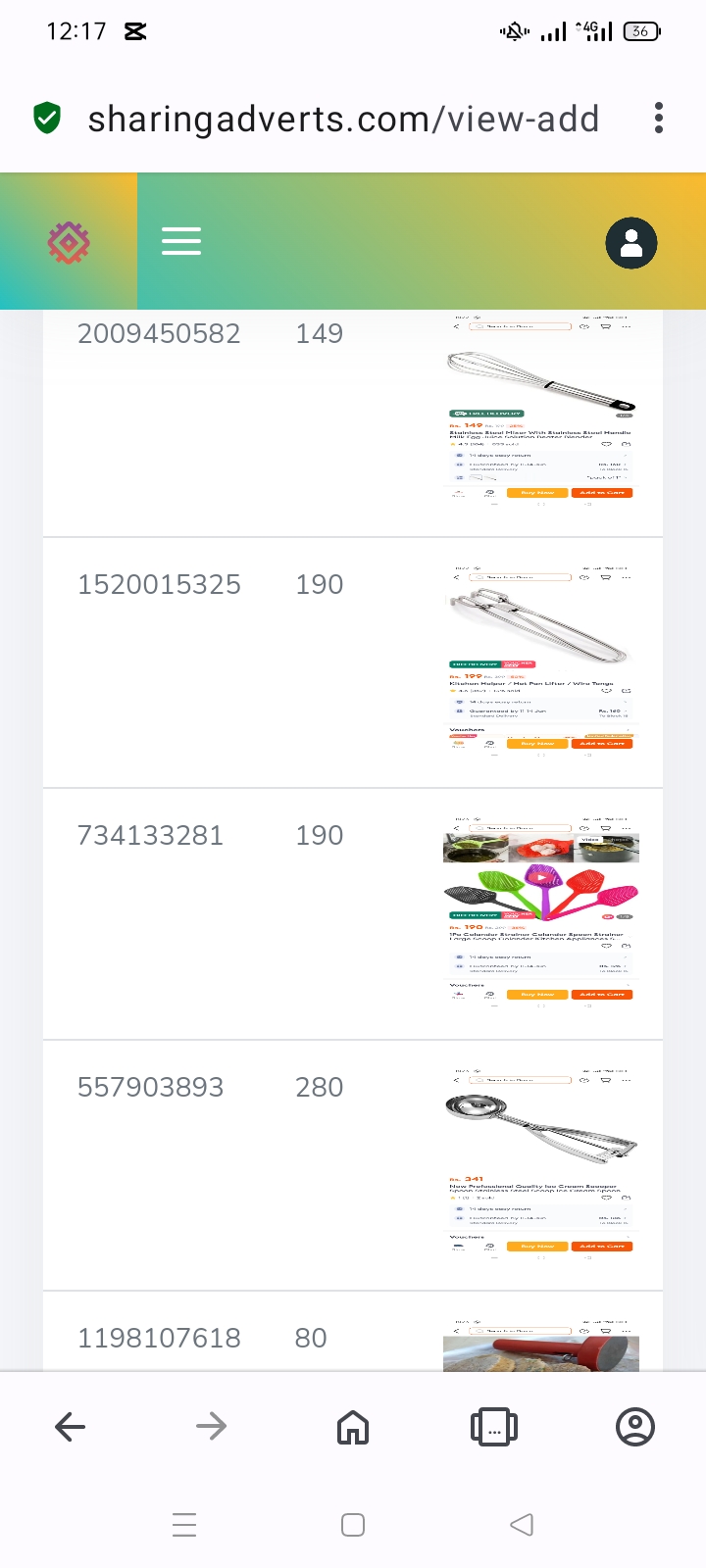Open system recent apps
Viewport: 706px width, 1568px height.
click(184, 1525)
